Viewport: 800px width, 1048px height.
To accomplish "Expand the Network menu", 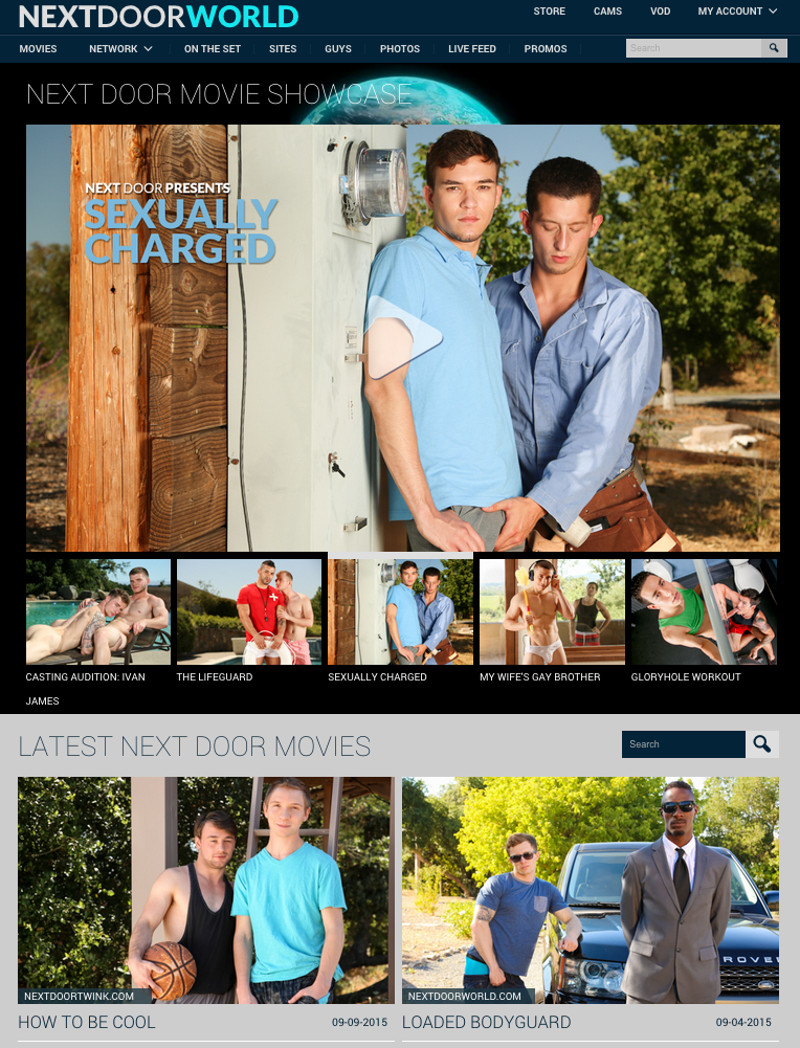I will tap(120, 48).
